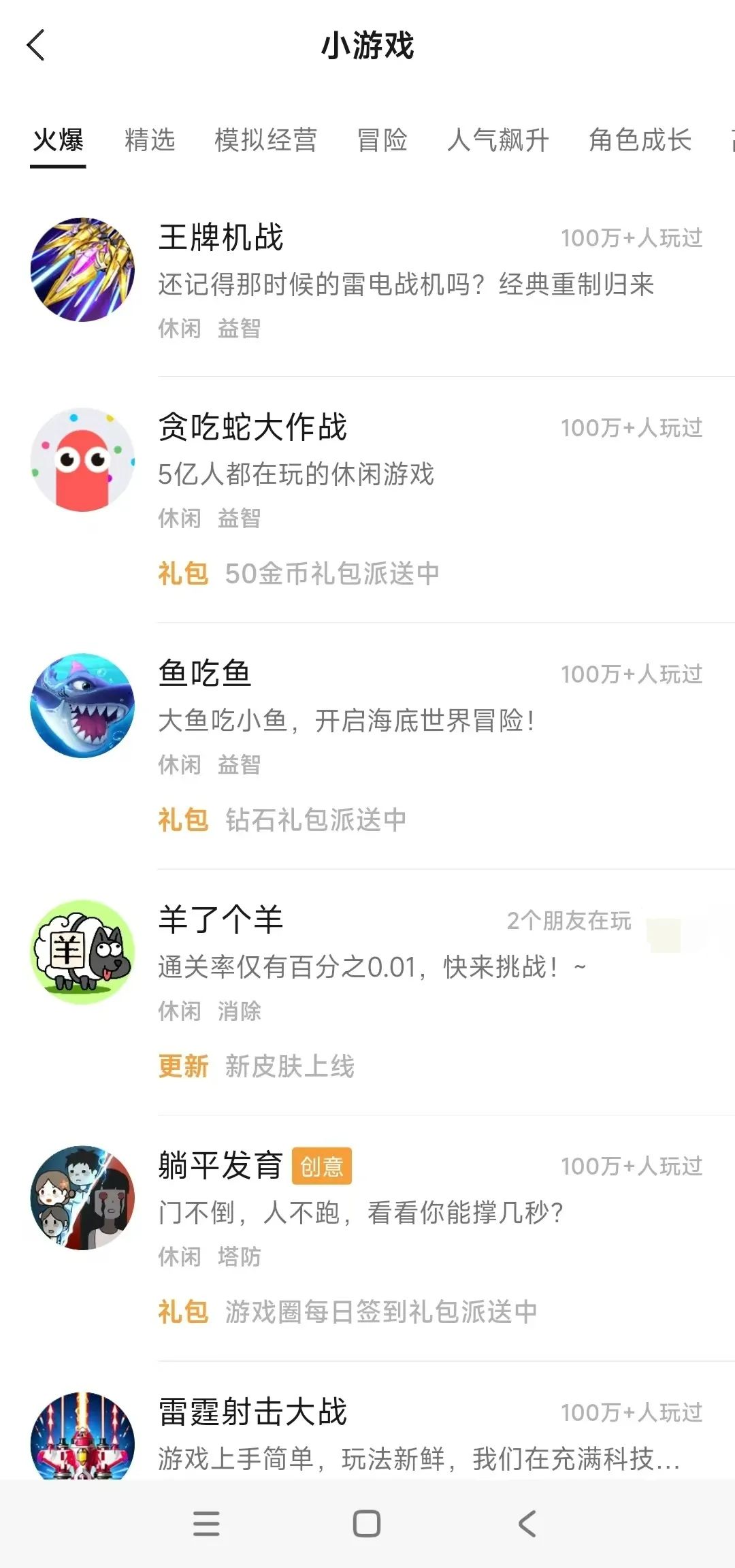Open 雷霆射击大战 from the list
This screenshot has width=735, height=1568.
(252, 1412)
